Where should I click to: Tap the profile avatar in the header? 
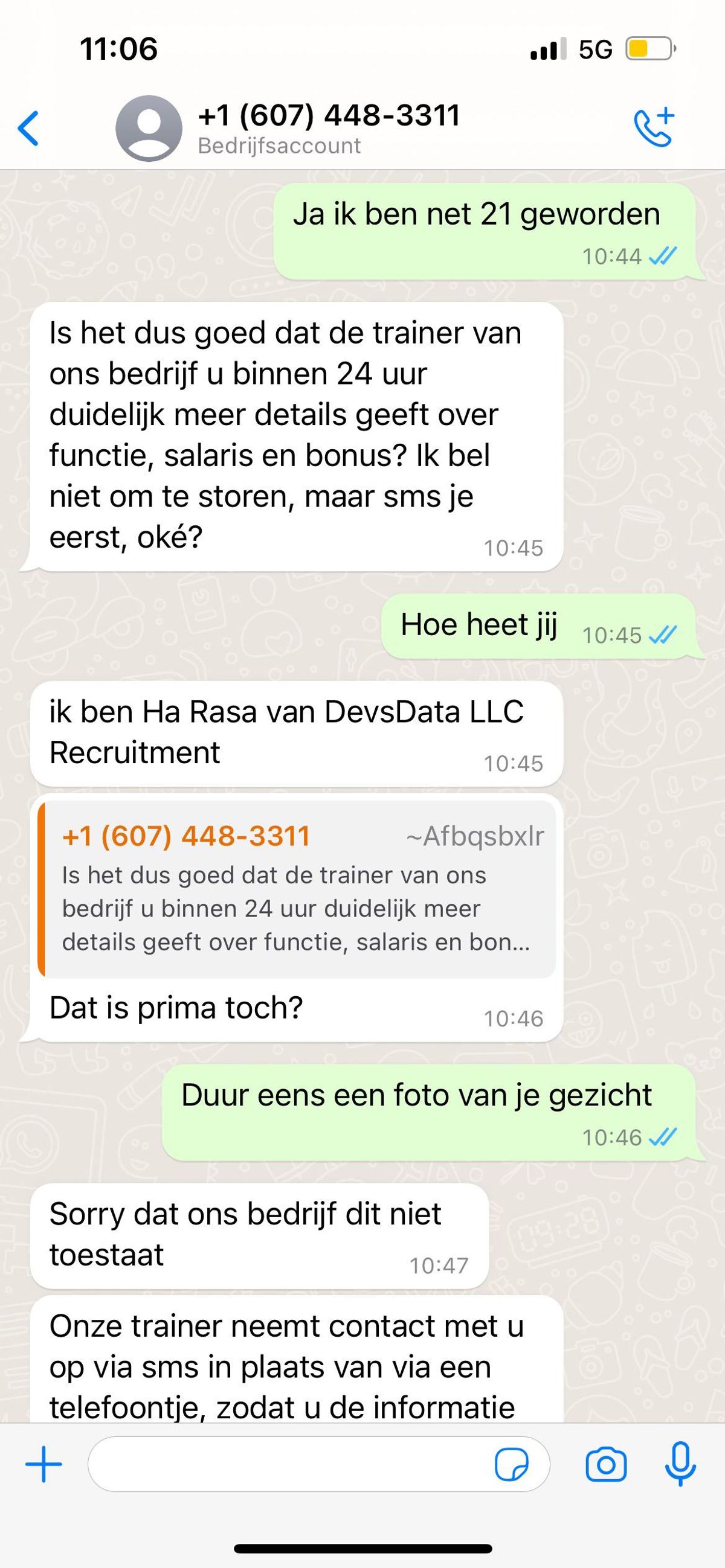click(149, 129)
